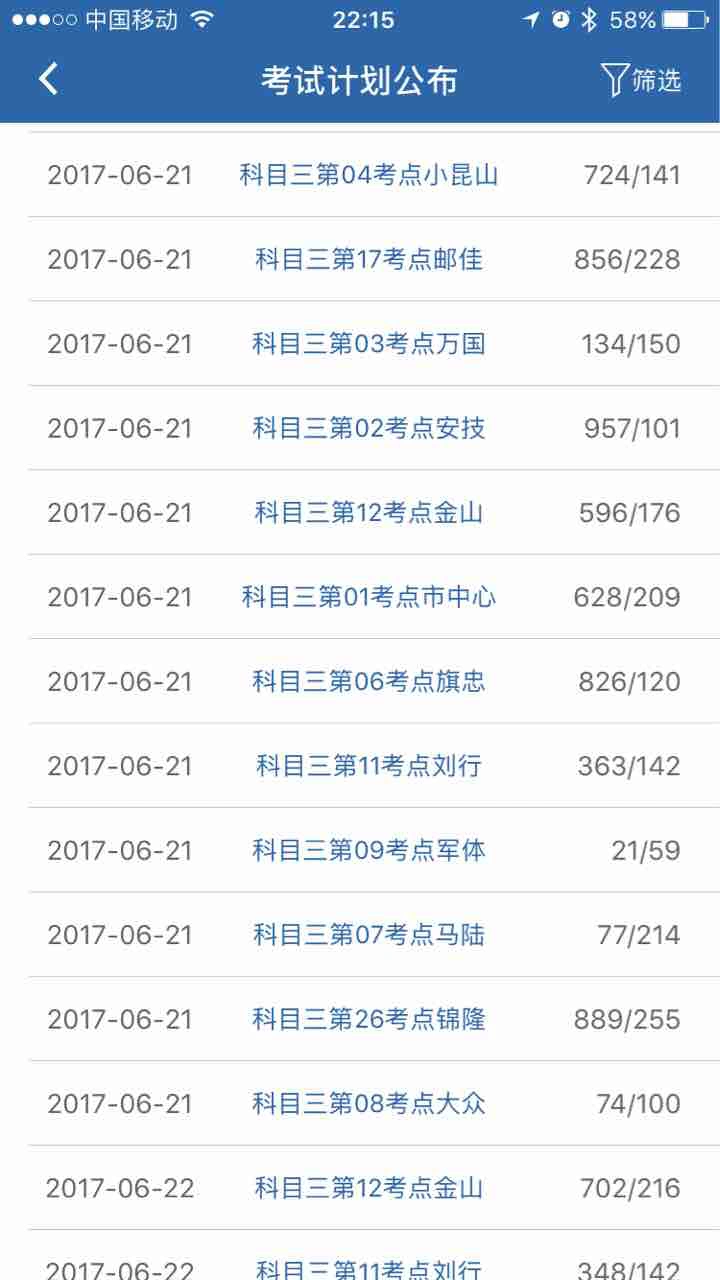Open the 筛选 filter

coord(642,80)
